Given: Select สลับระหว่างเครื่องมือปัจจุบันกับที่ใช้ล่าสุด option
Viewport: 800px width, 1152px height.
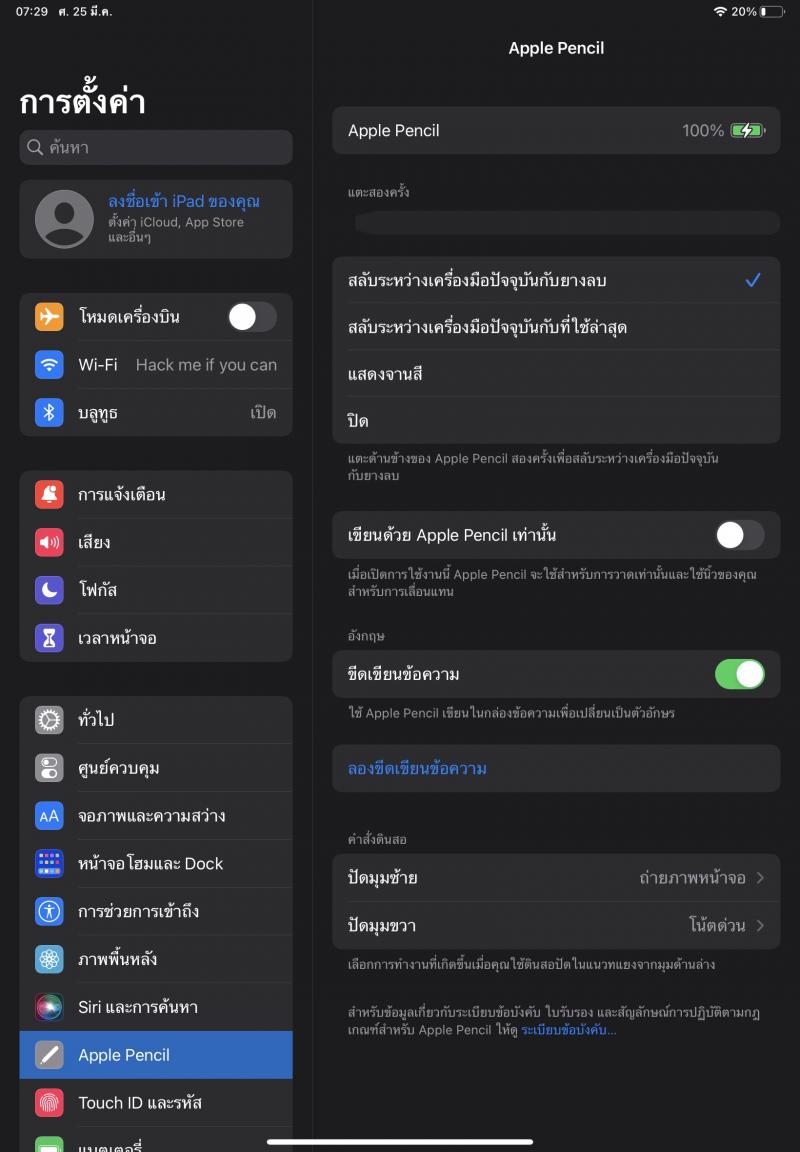Looking at the screenshot, I should point(555,328).
